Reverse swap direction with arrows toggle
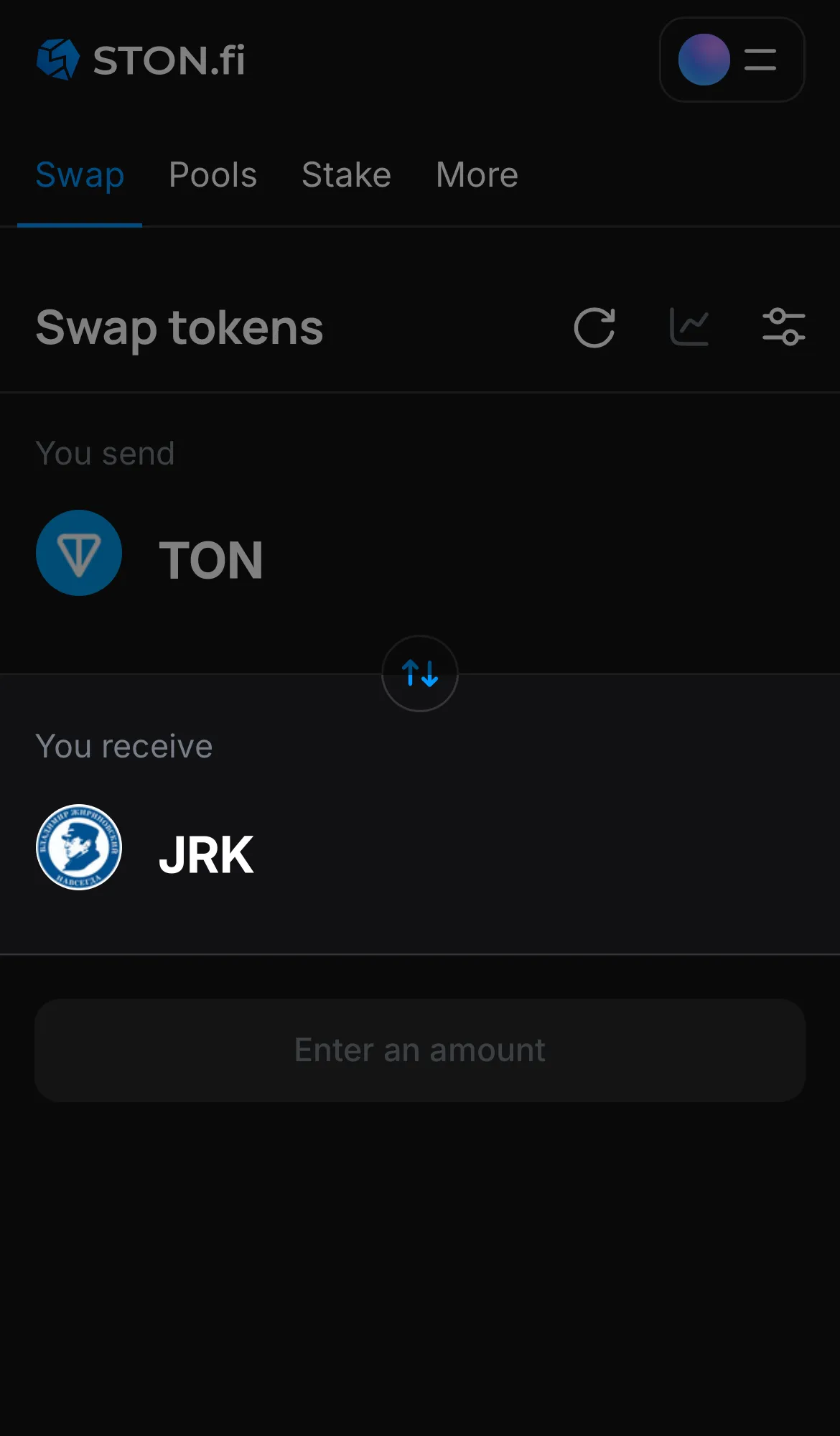 (419, 673)
